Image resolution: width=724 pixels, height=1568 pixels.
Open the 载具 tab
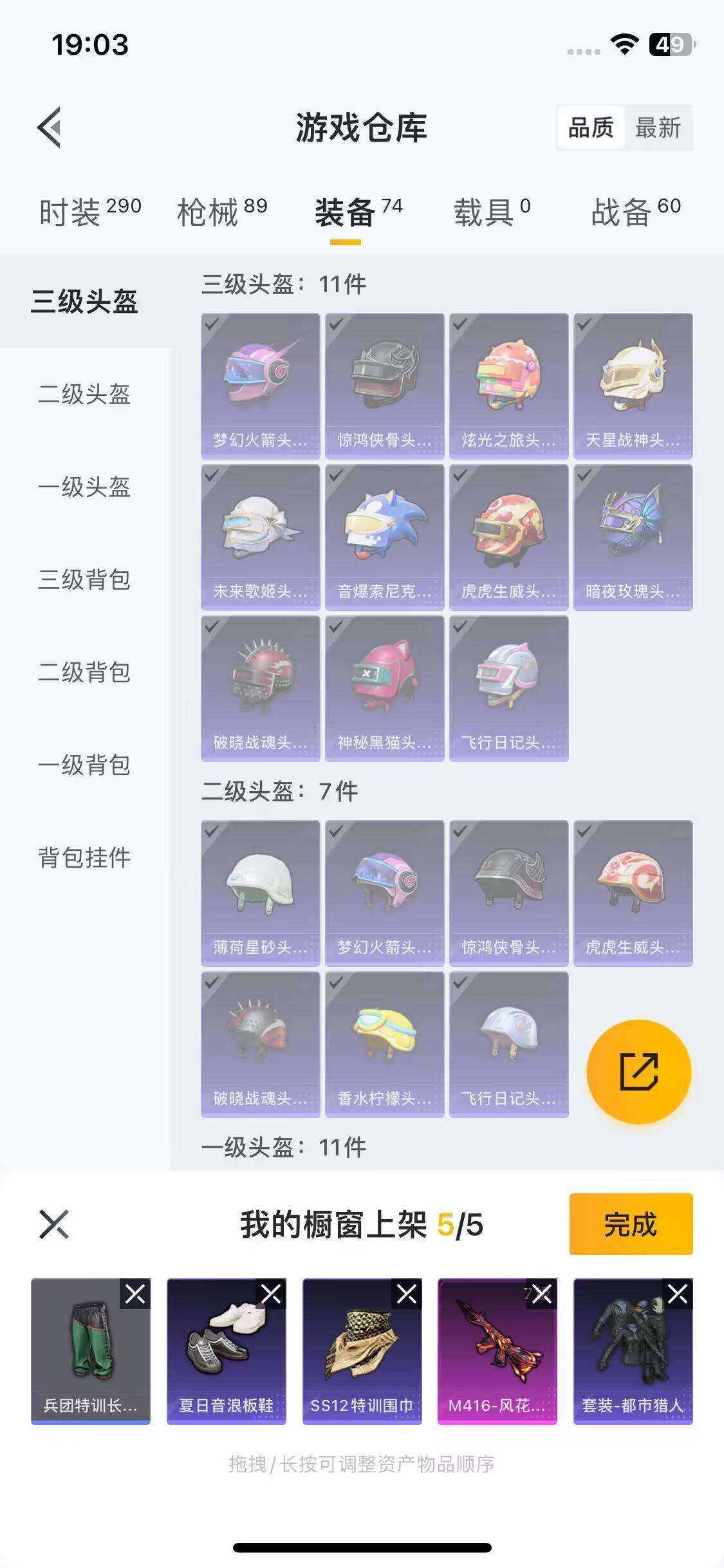pos(492,212)
